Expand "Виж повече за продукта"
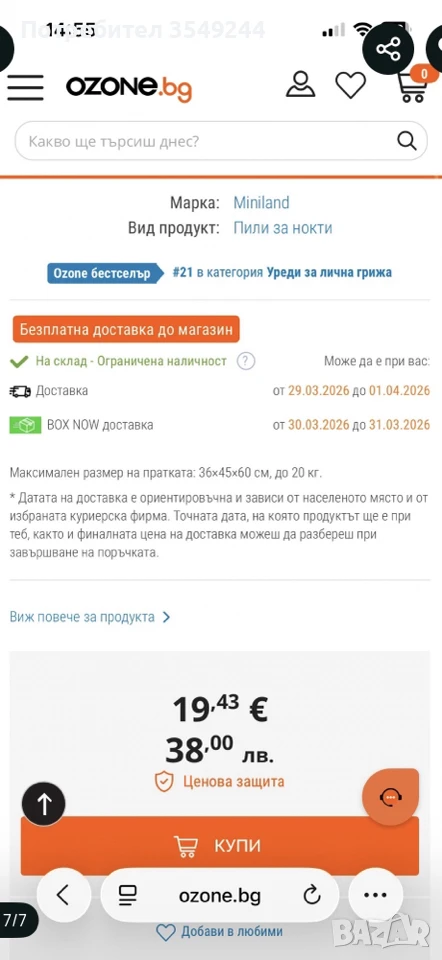Screen dimensions: 442x960 (x=90, y=617)
